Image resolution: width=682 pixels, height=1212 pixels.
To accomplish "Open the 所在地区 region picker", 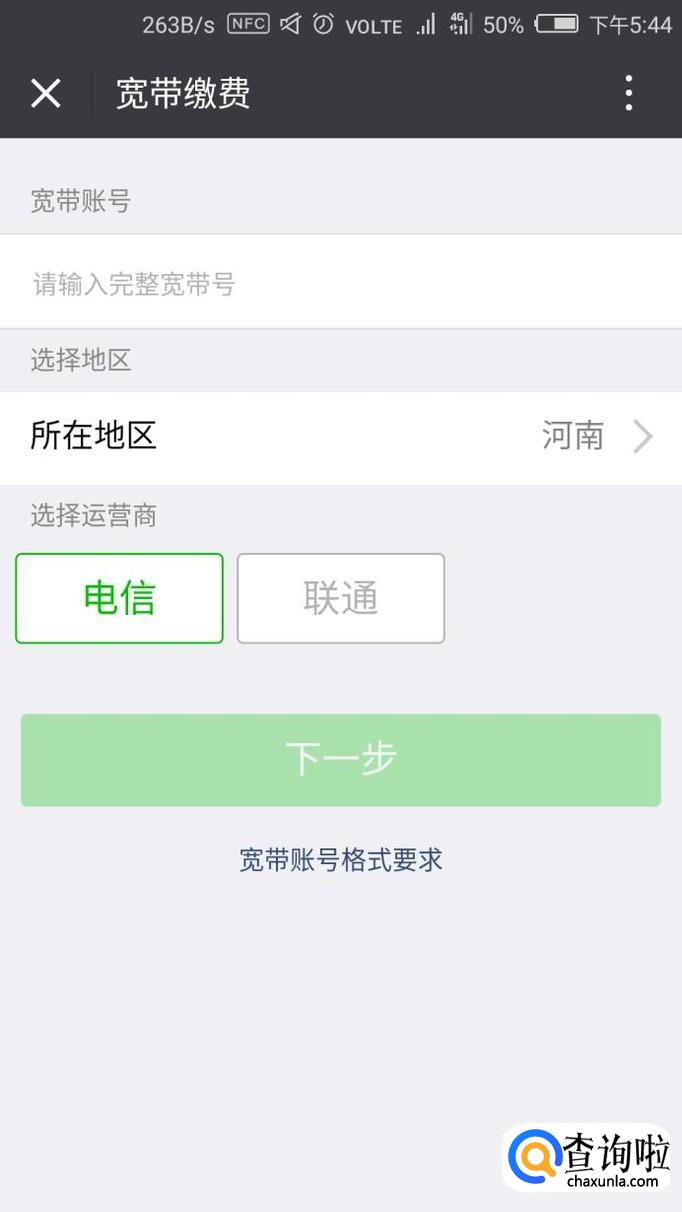I will click(x=340, y=437).
